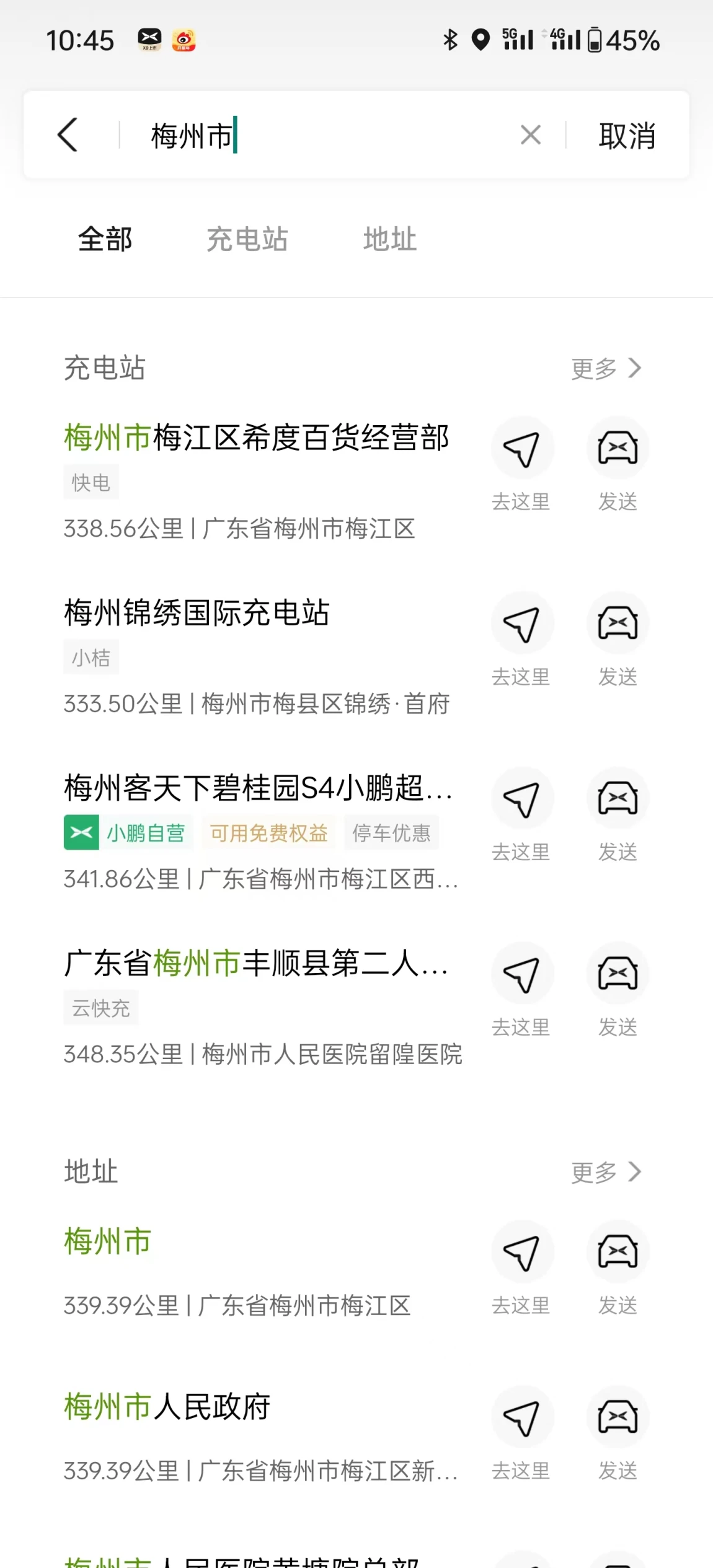Screen dimensions: 713x1568
Task: Clear the search text 梅州市
Action: coord(530,134)
